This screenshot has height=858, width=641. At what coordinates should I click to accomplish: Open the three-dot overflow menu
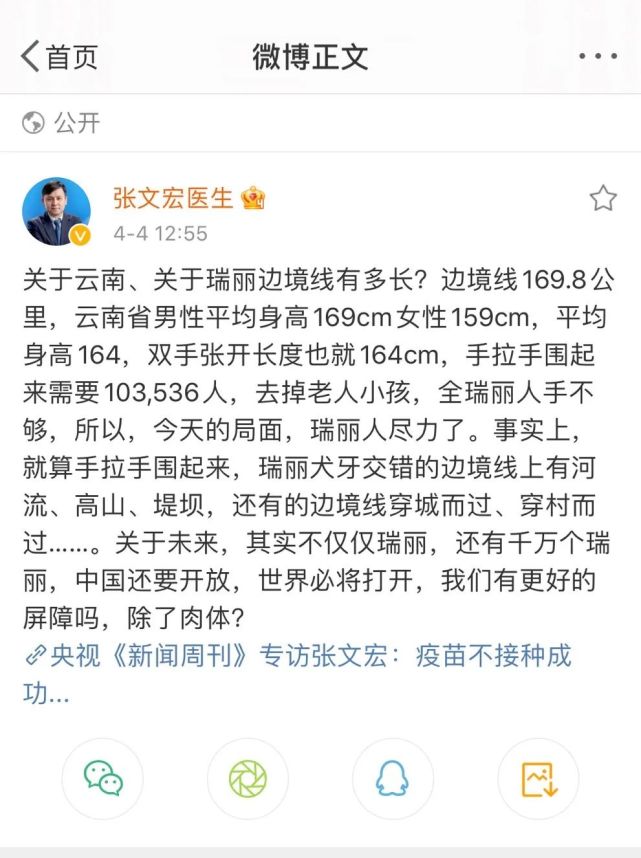coord(598,56)
